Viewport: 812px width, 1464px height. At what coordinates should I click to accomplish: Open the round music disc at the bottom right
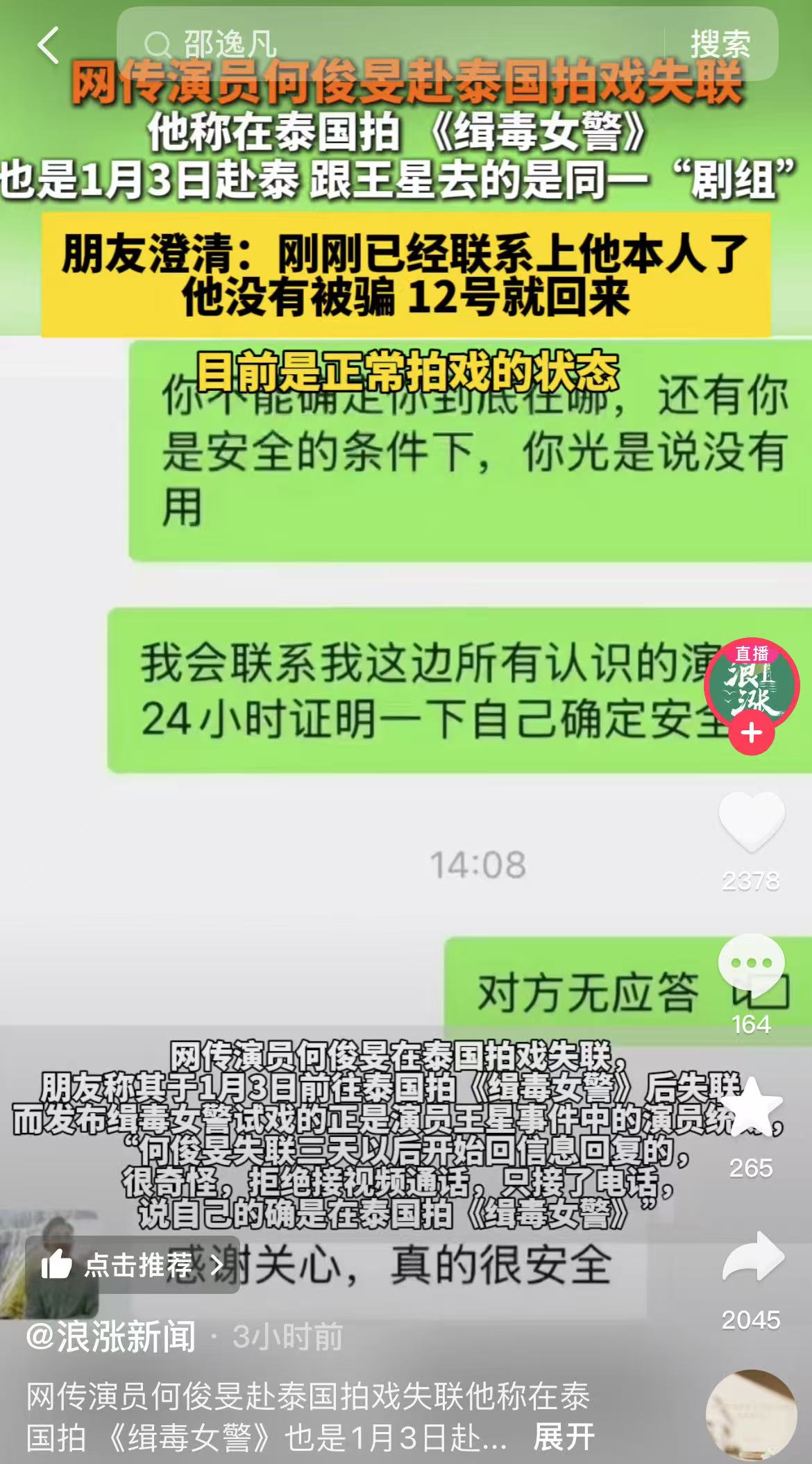(751, 1414)
